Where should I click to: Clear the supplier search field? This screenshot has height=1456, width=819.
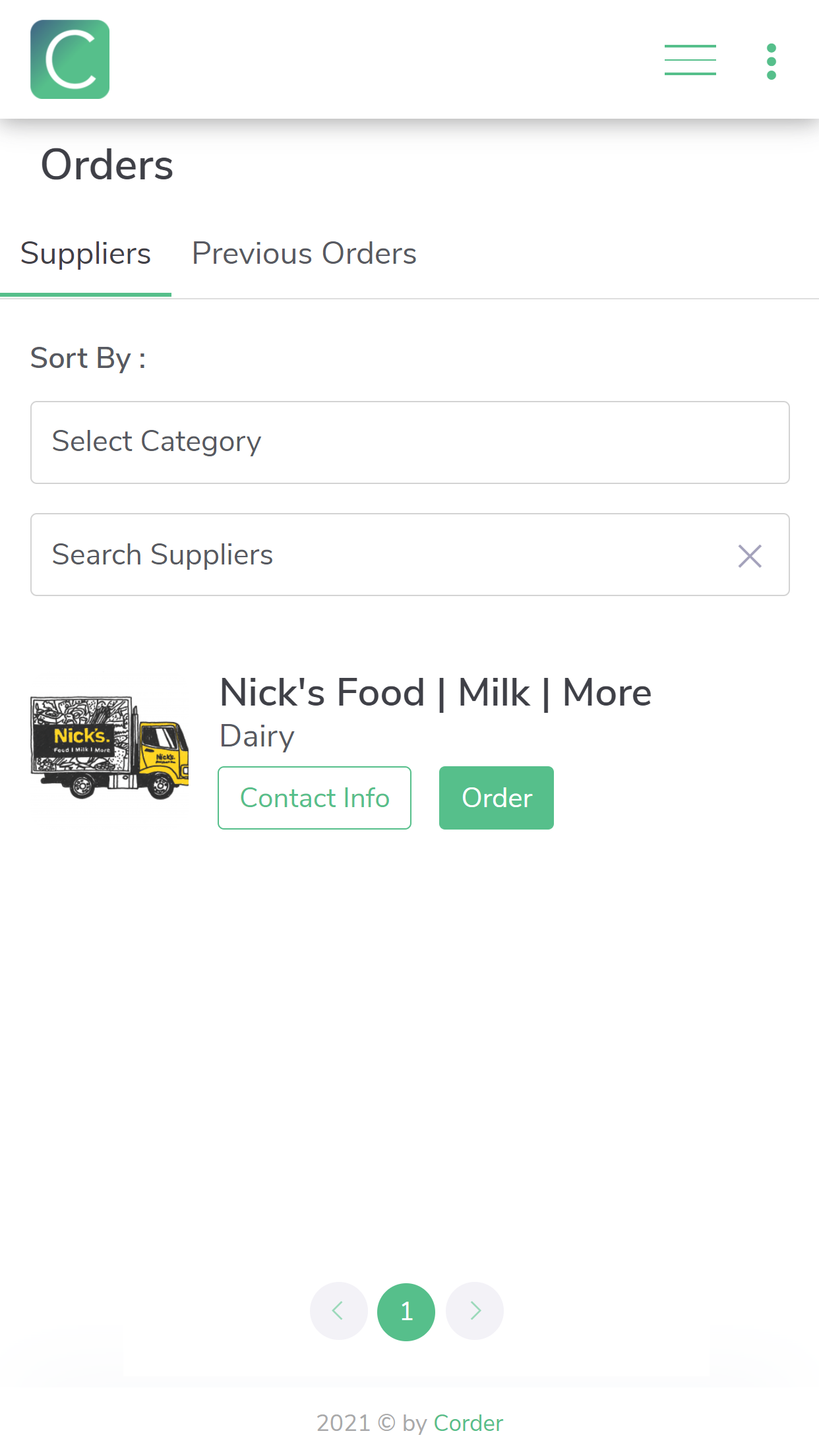pyautogui.click(x=750, y=556)
